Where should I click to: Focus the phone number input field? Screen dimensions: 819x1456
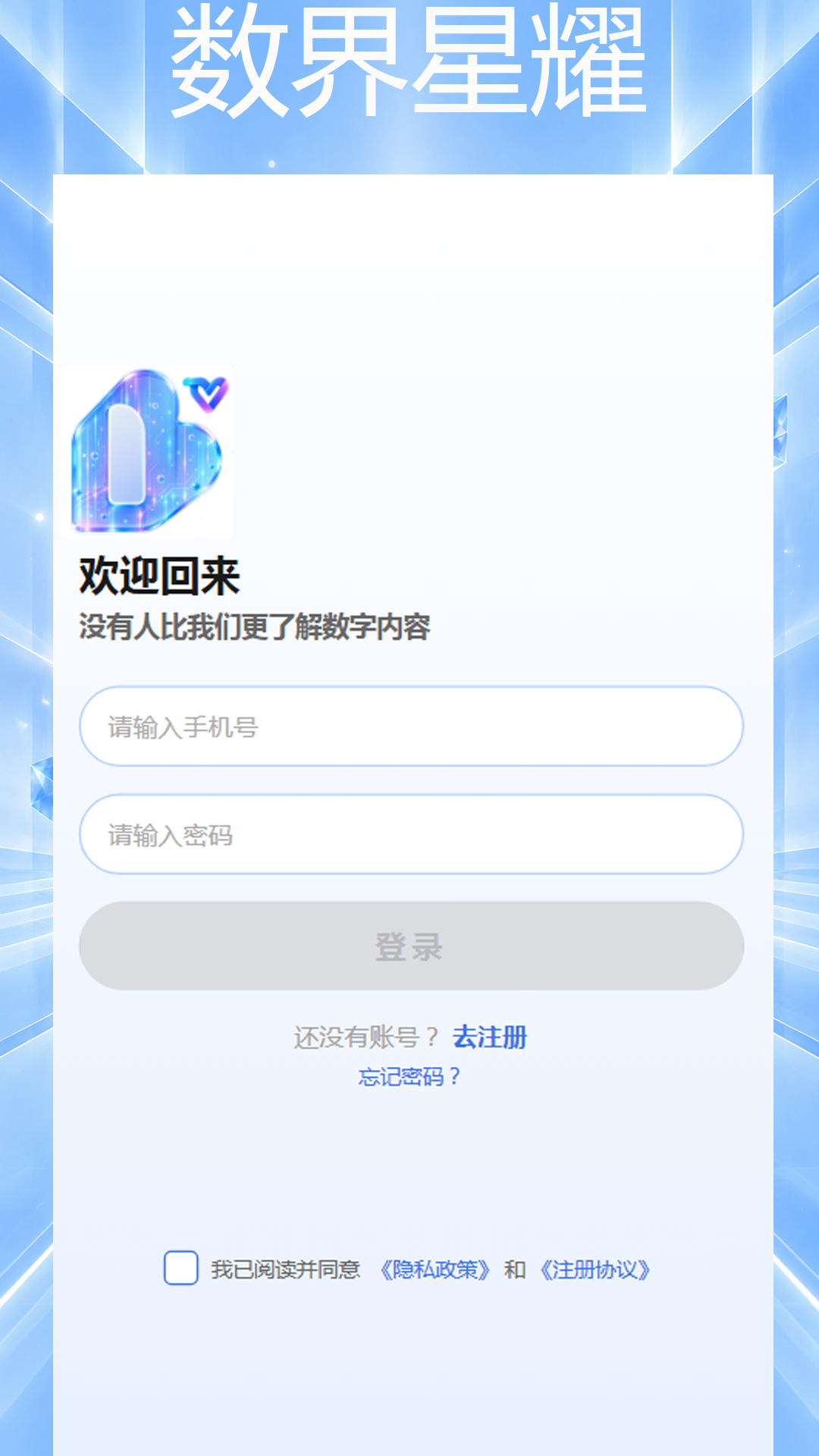point(411,726)
